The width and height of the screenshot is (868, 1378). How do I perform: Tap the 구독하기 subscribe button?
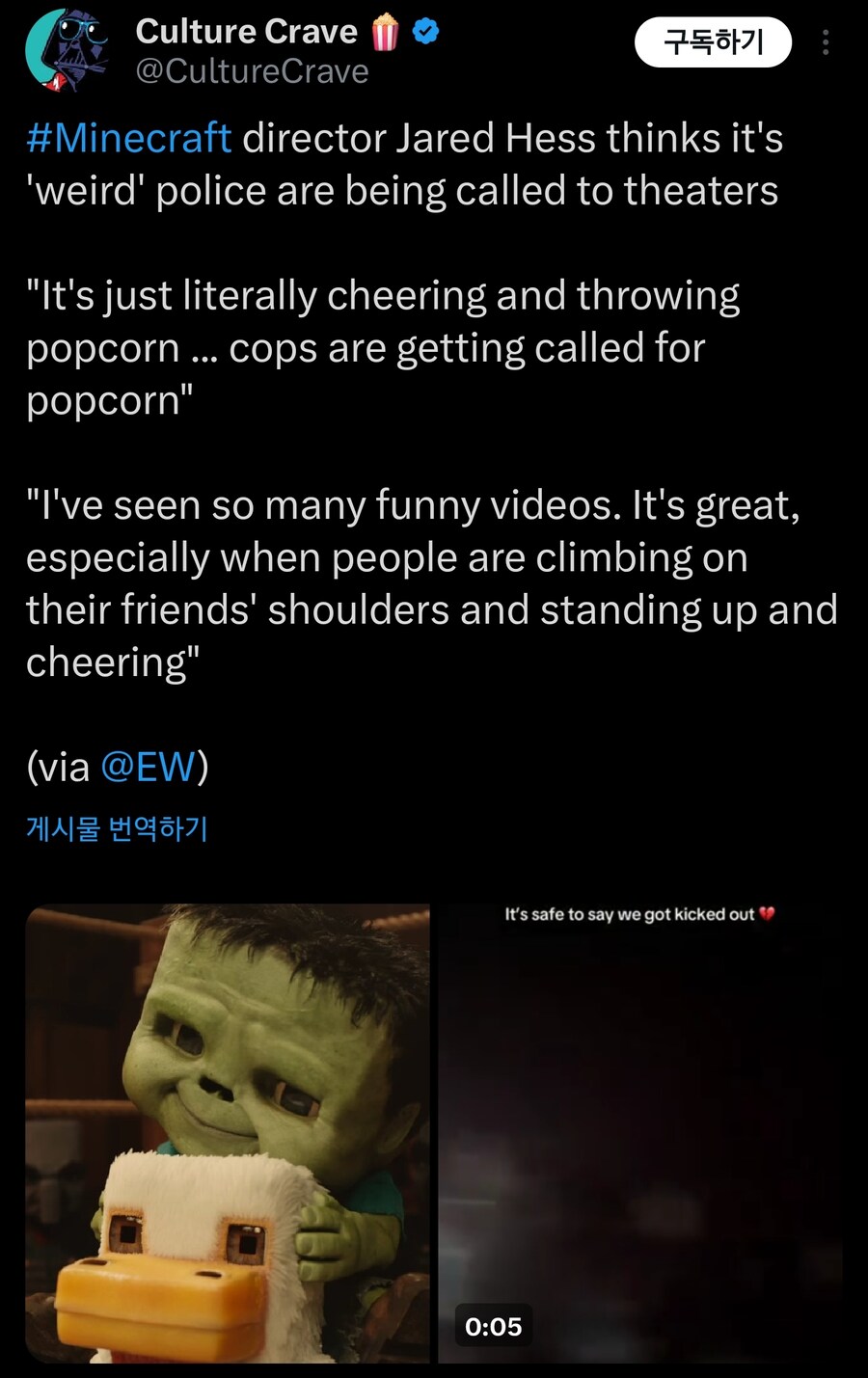click(713, 42)
